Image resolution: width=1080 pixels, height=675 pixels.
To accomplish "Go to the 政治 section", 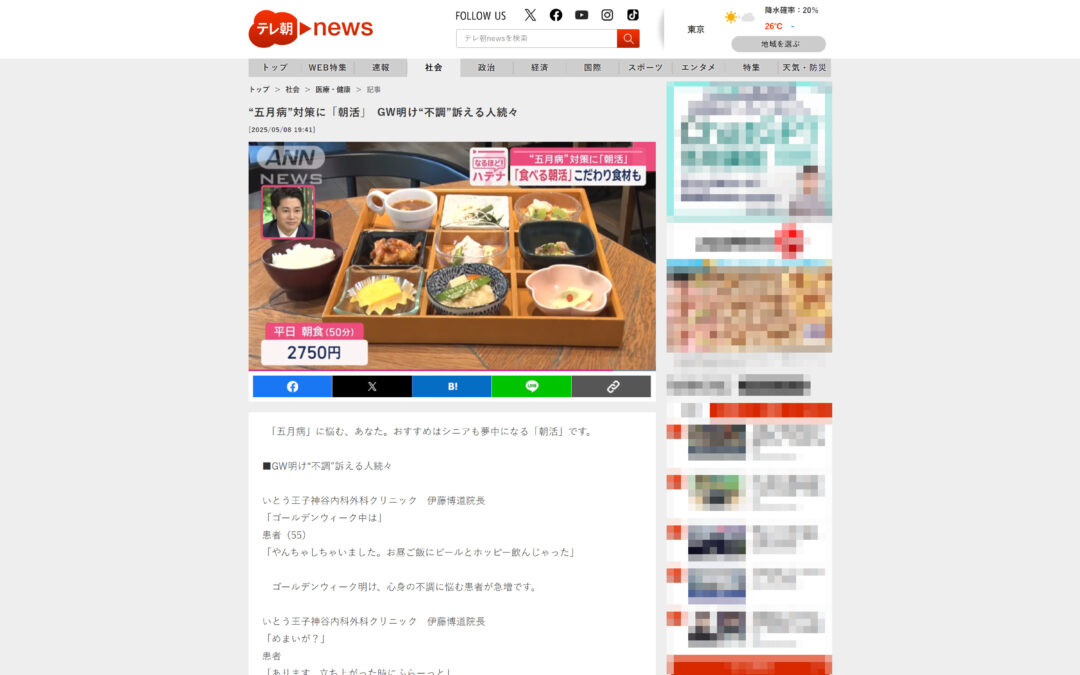I will point(487,68).
